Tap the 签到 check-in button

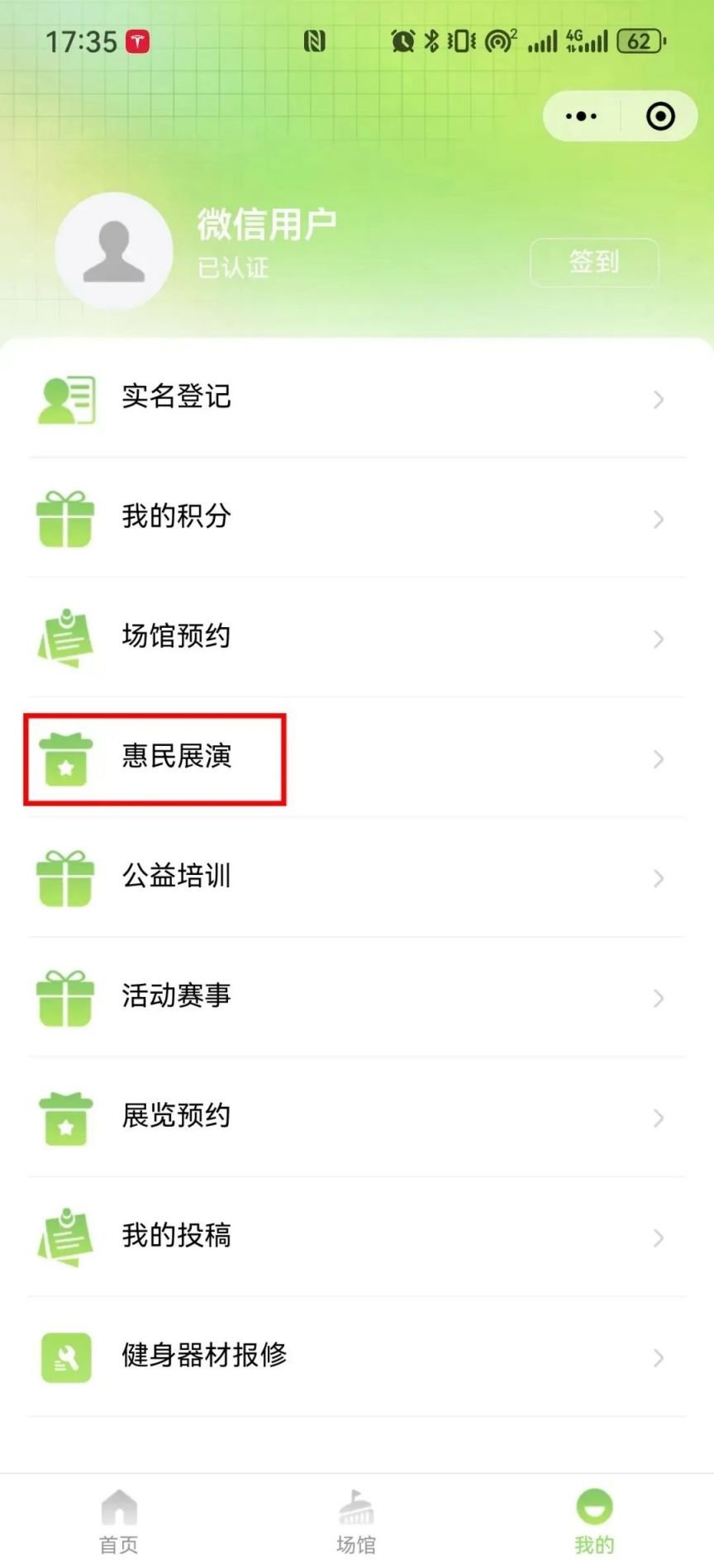pyautogui.click(x=594, y=262)
